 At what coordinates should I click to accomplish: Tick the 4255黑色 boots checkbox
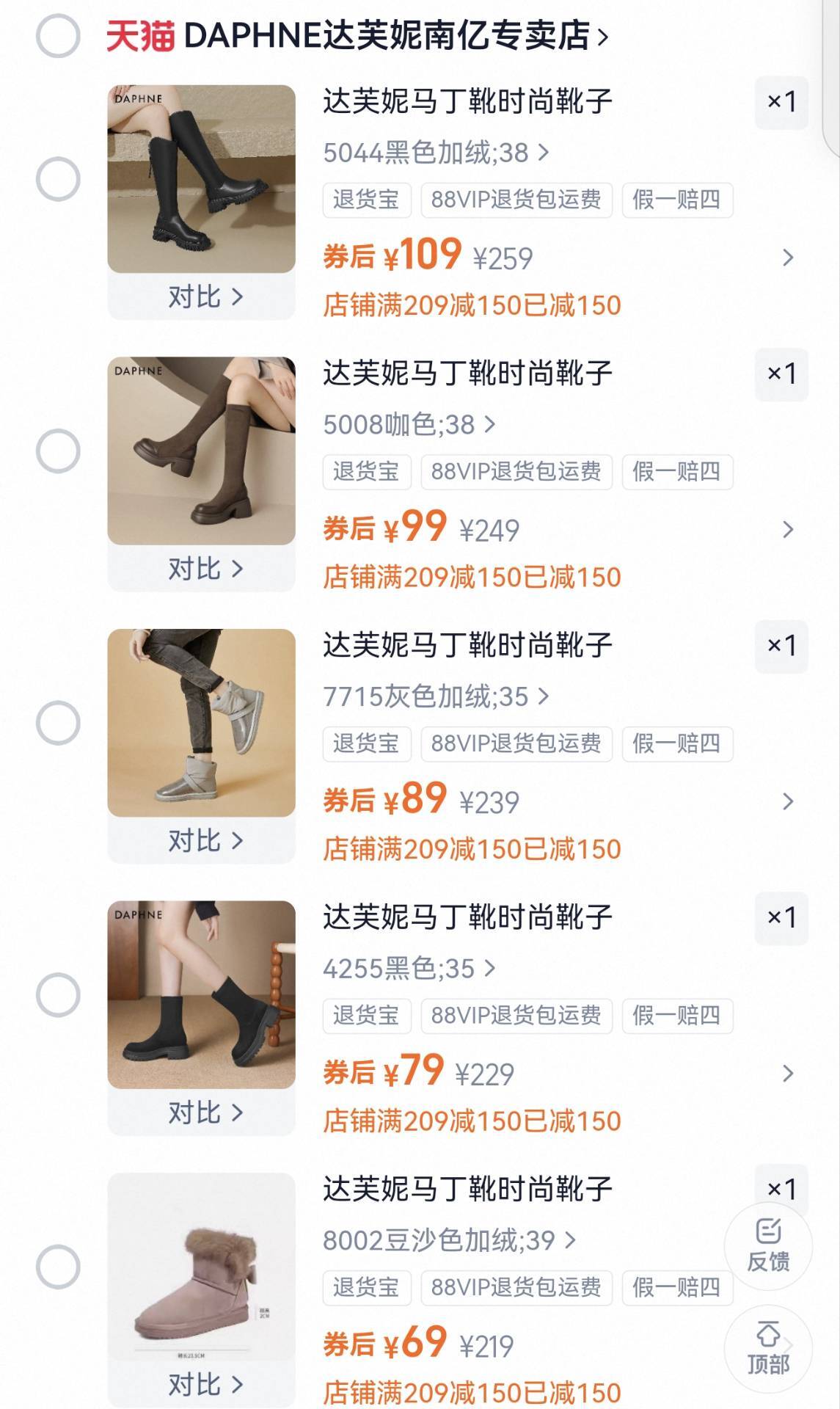(58, 994)
